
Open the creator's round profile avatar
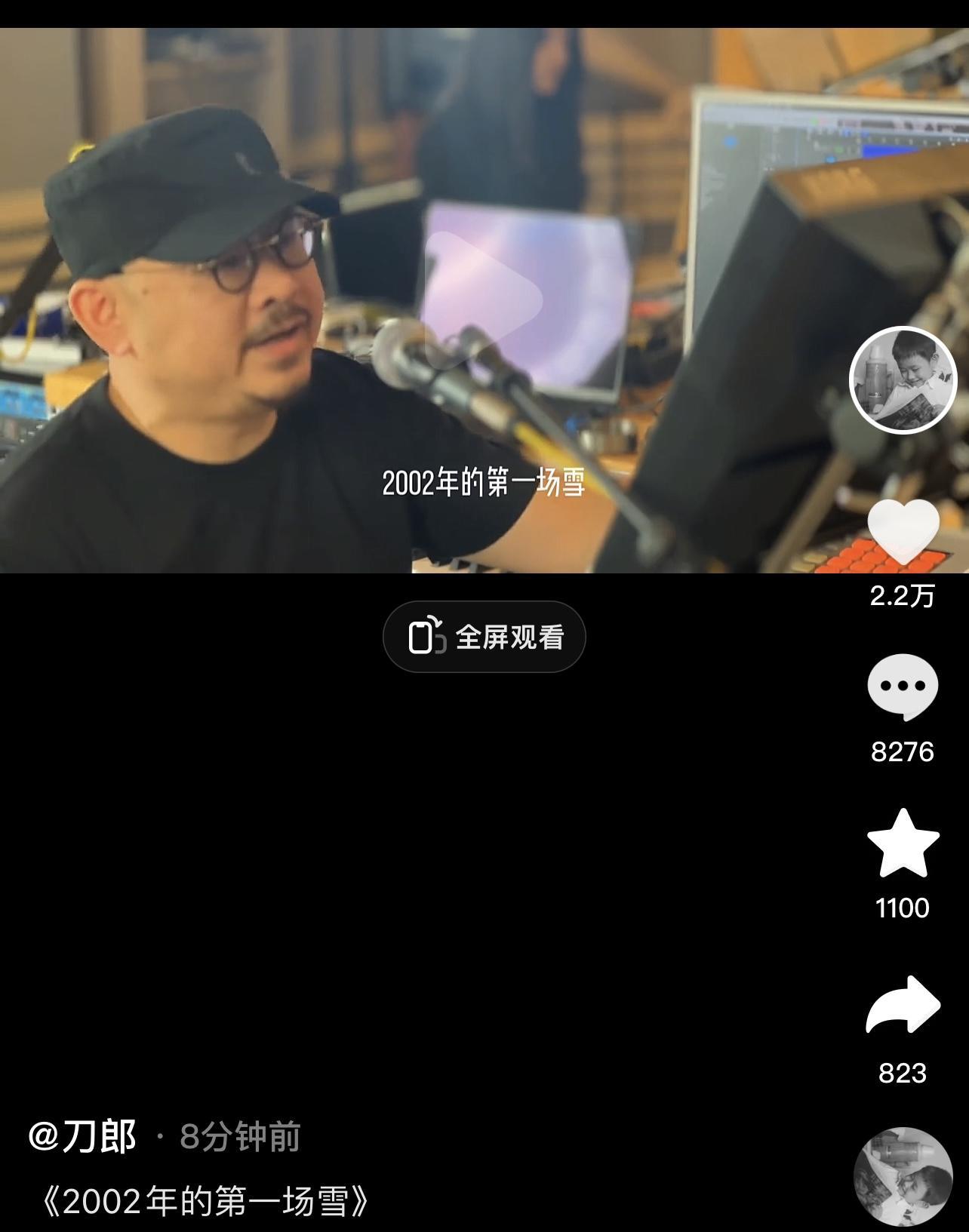pos(903,380)
